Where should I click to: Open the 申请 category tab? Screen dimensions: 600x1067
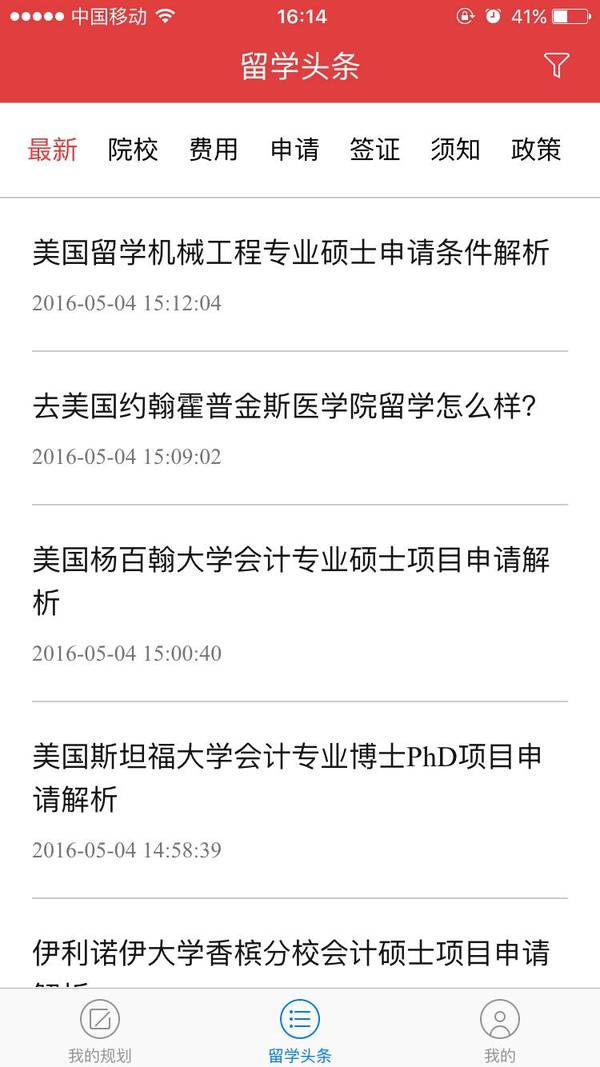[x=294, y=150]
